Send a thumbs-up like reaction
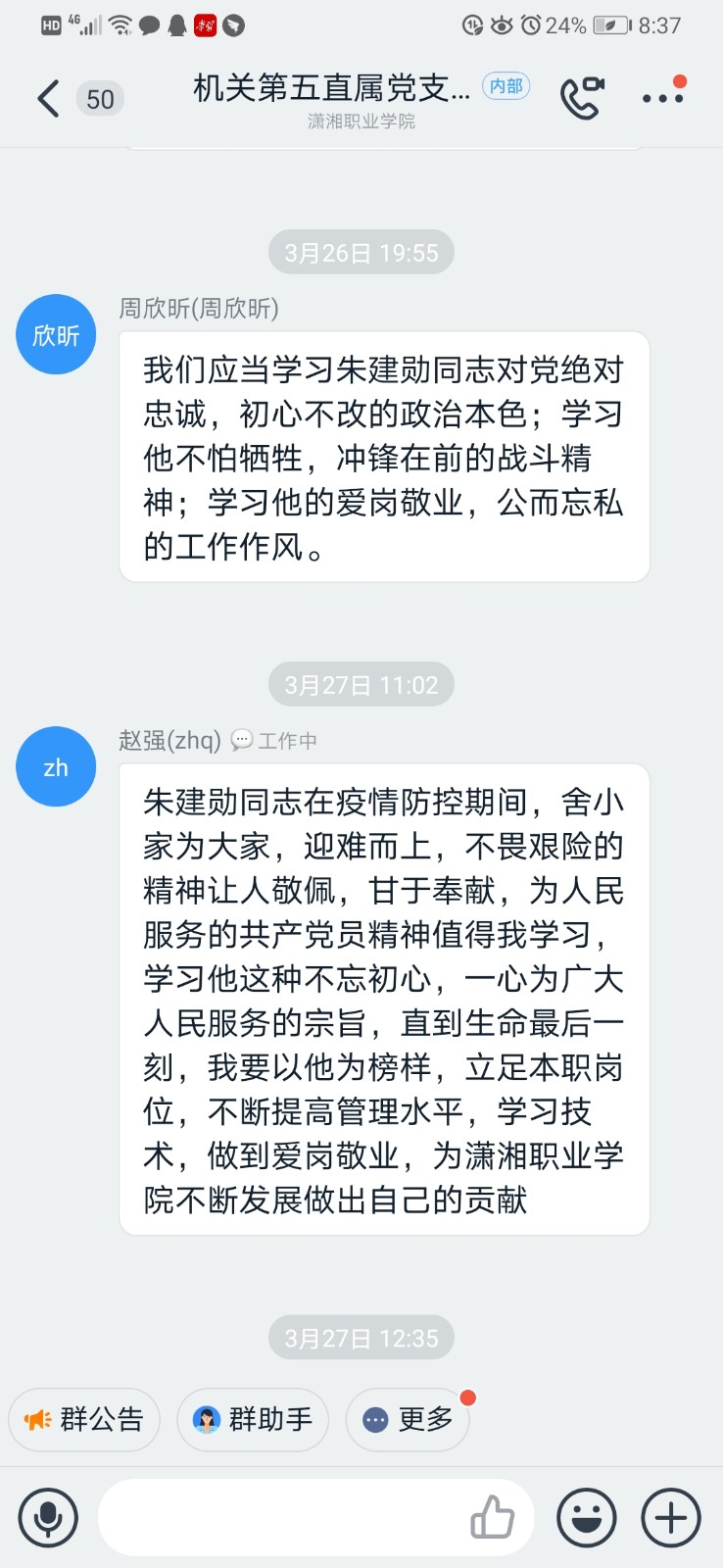Image resolution: width=723 pixels, height=1568 pixels. point(492,1517)
